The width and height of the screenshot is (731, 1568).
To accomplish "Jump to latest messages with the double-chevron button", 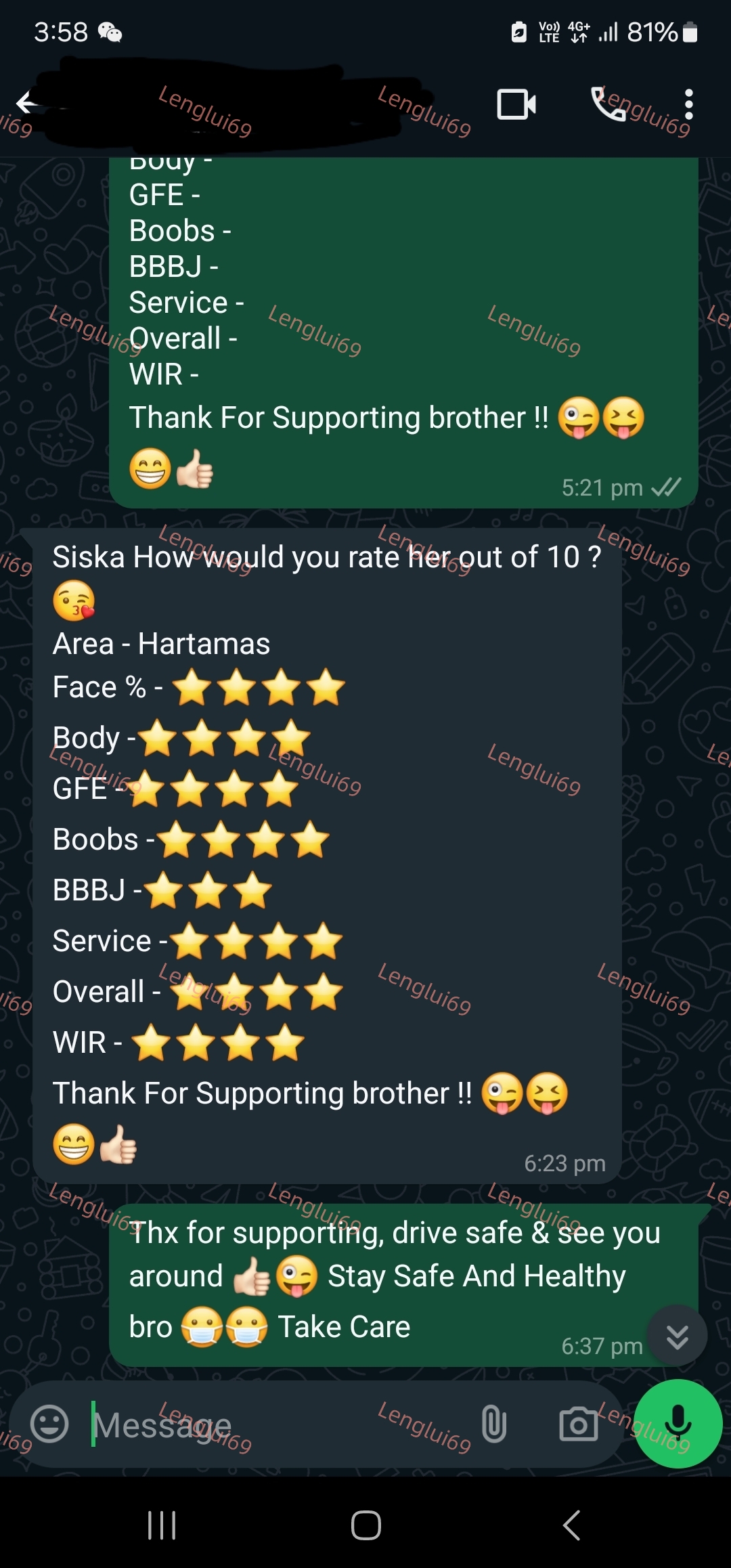I will click(677, 1335).
